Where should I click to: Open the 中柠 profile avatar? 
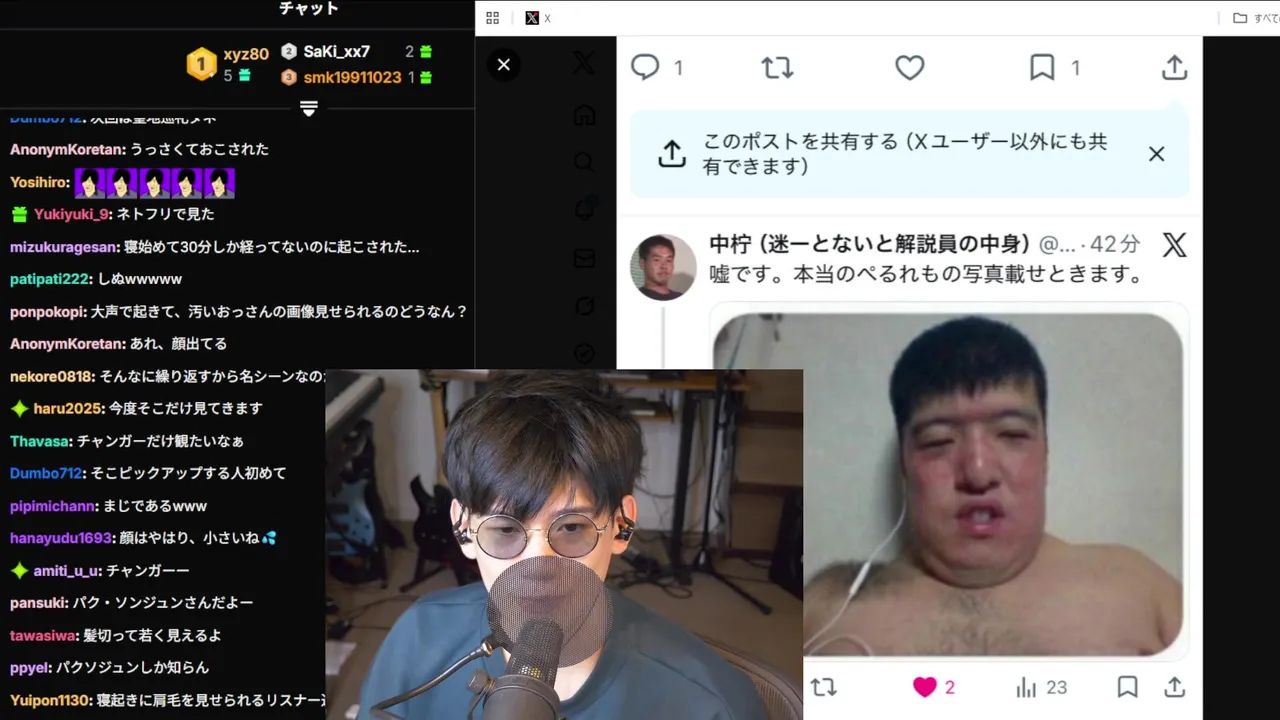coord(663,267)
